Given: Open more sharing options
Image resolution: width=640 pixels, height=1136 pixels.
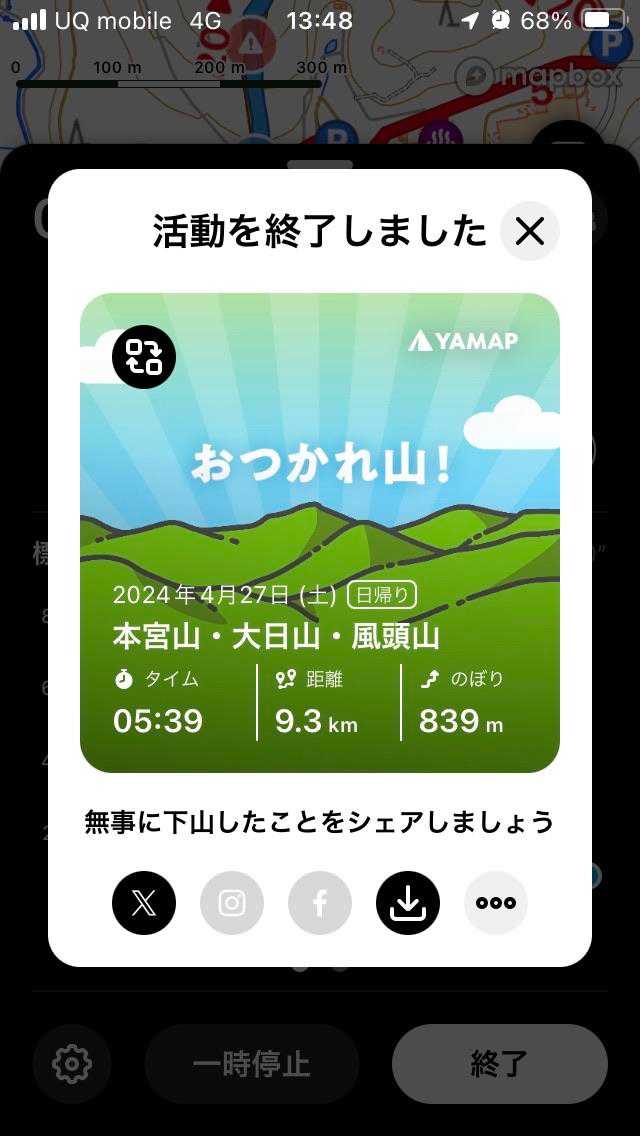Looking at the screenshot, I should tap(496, 903).
